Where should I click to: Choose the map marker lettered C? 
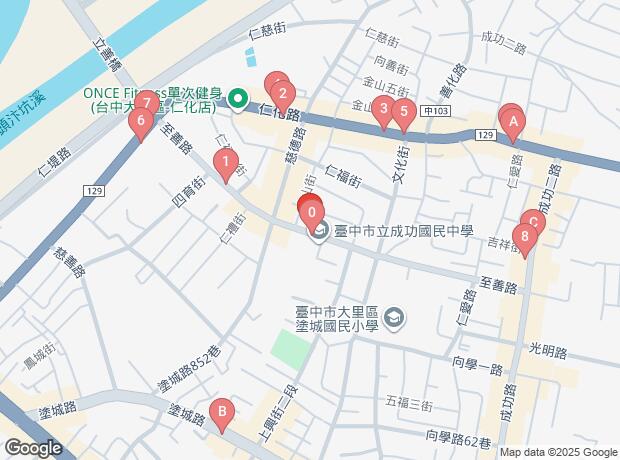534,223
